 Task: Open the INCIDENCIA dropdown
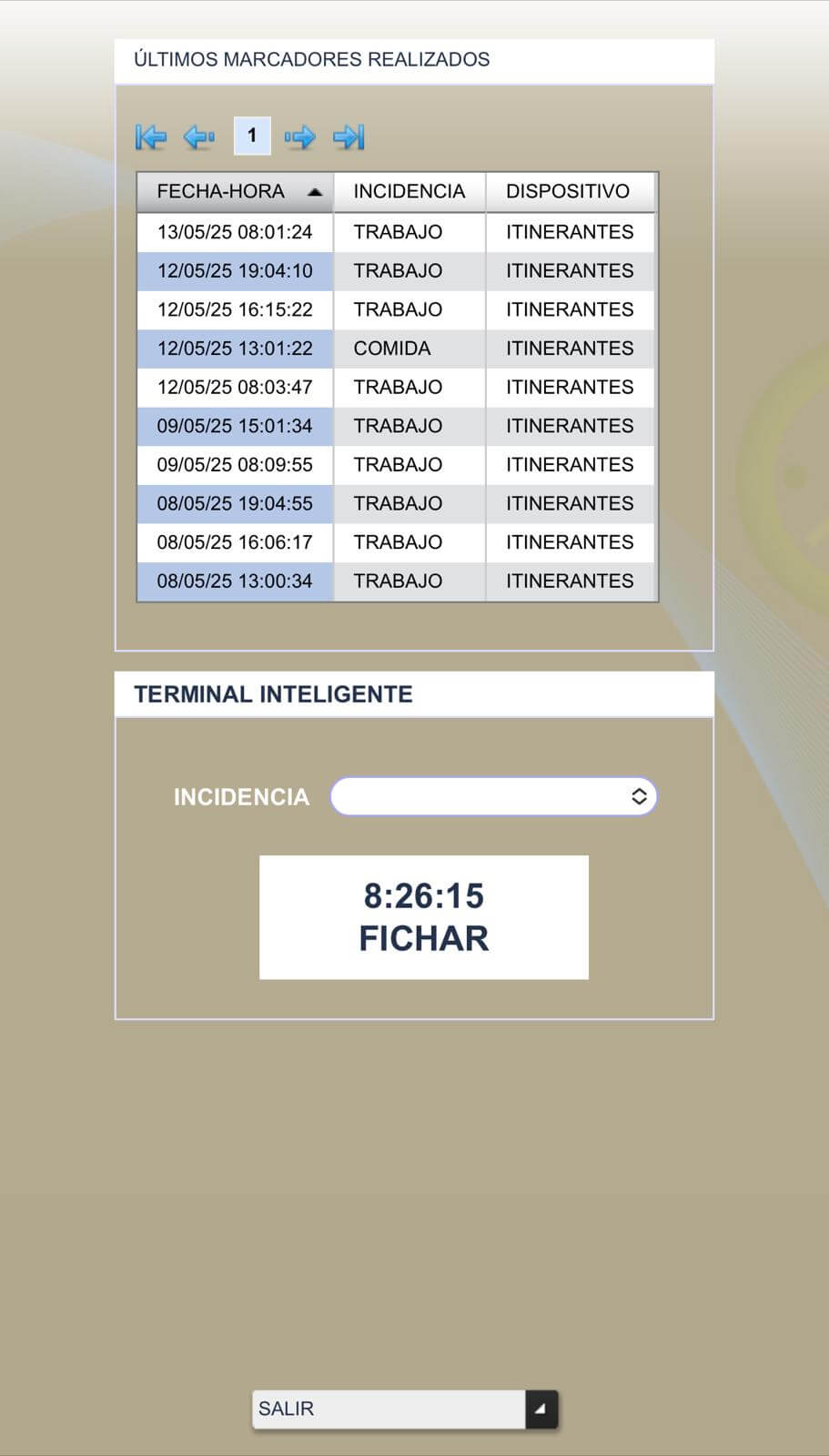click(493, 797)
